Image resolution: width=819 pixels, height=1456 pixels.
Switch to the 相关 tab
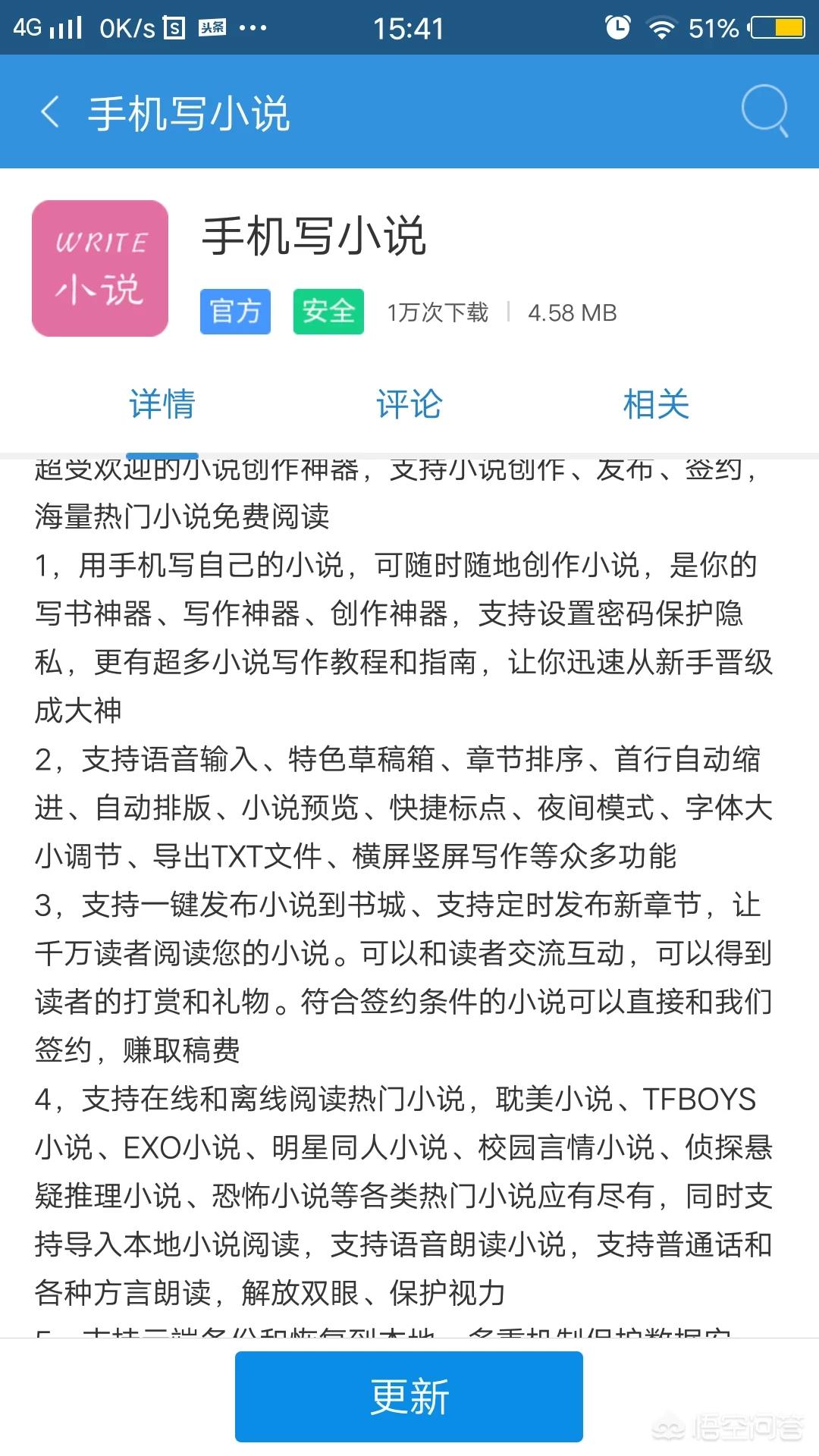tap(656, 403)
